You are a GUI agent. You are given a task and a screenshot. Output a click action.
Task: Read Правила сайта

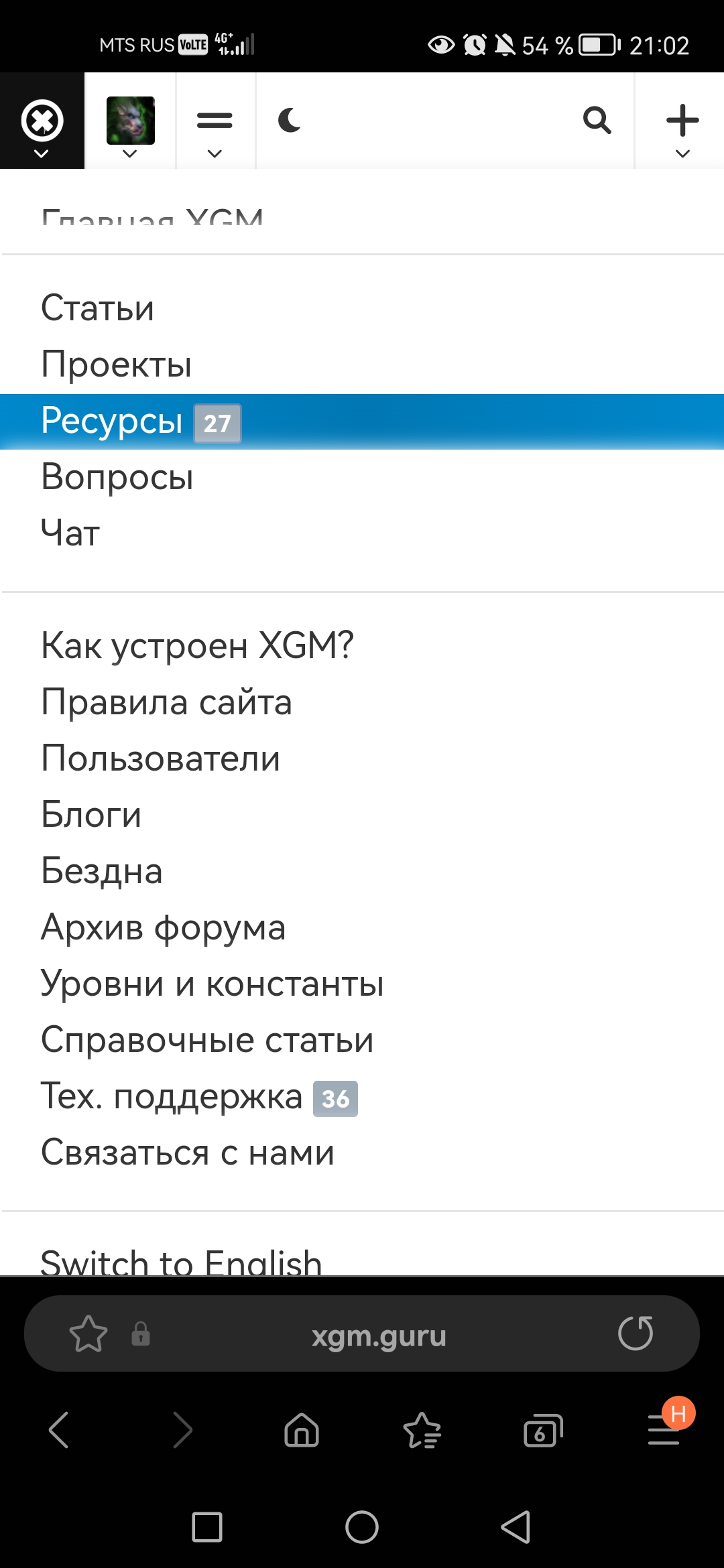tap(166, 702)
